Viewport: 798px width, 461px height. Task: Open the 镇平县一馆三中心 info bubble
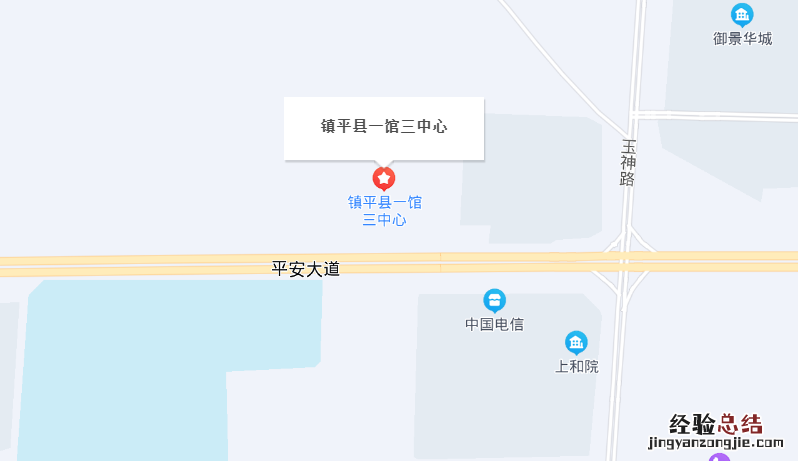384,127
